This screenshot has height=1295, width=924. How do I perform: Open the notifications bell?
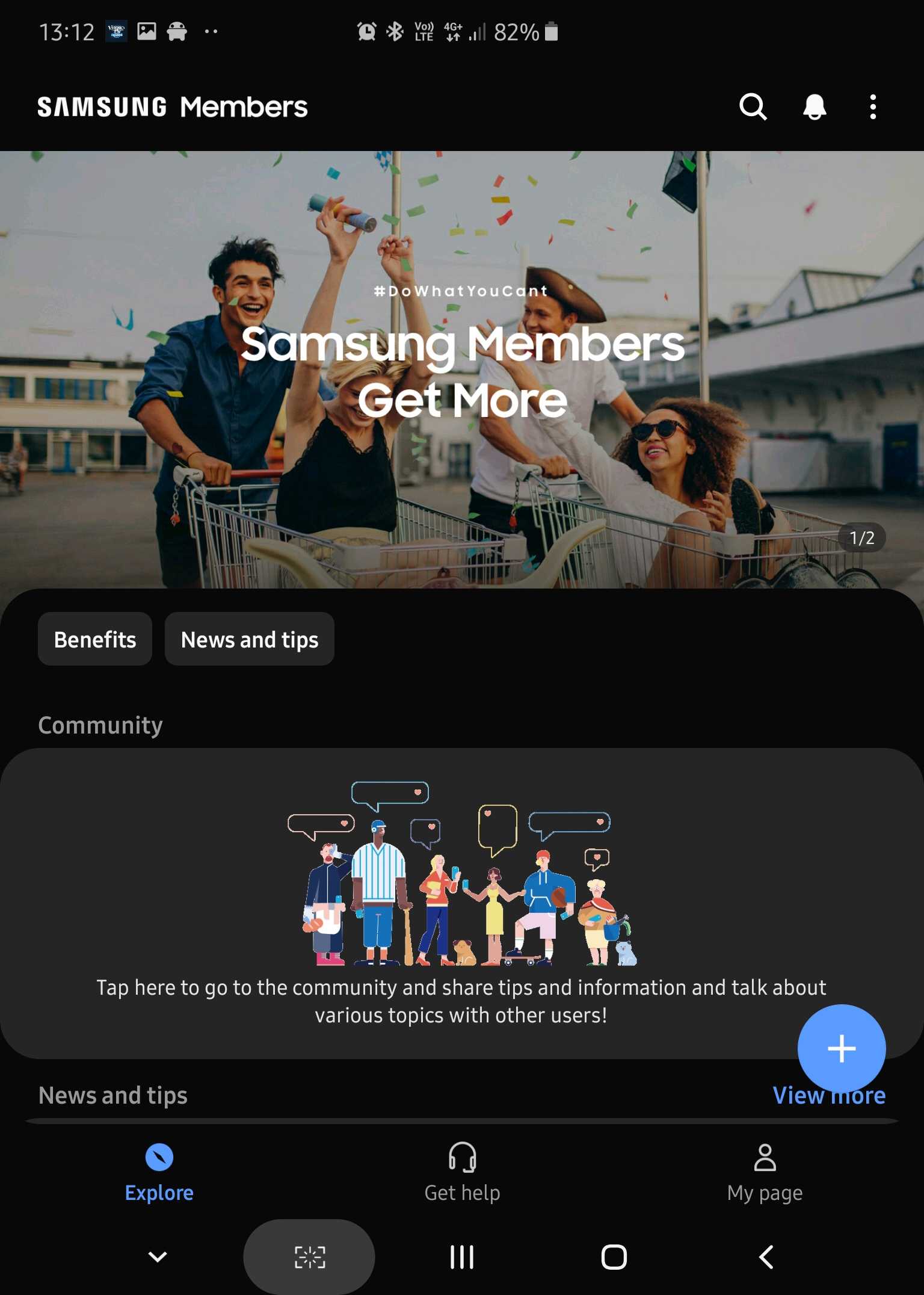click(815, 107)
